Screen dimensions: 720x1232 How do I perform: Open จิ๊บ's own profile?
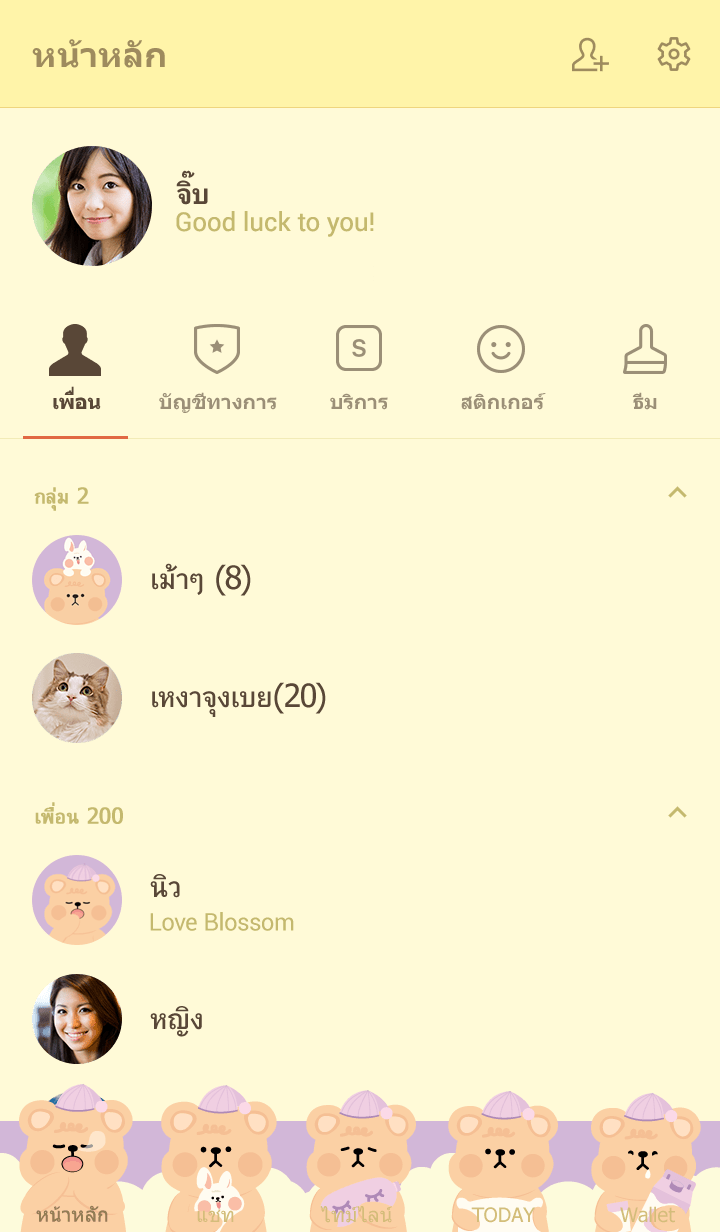[92, 206]
